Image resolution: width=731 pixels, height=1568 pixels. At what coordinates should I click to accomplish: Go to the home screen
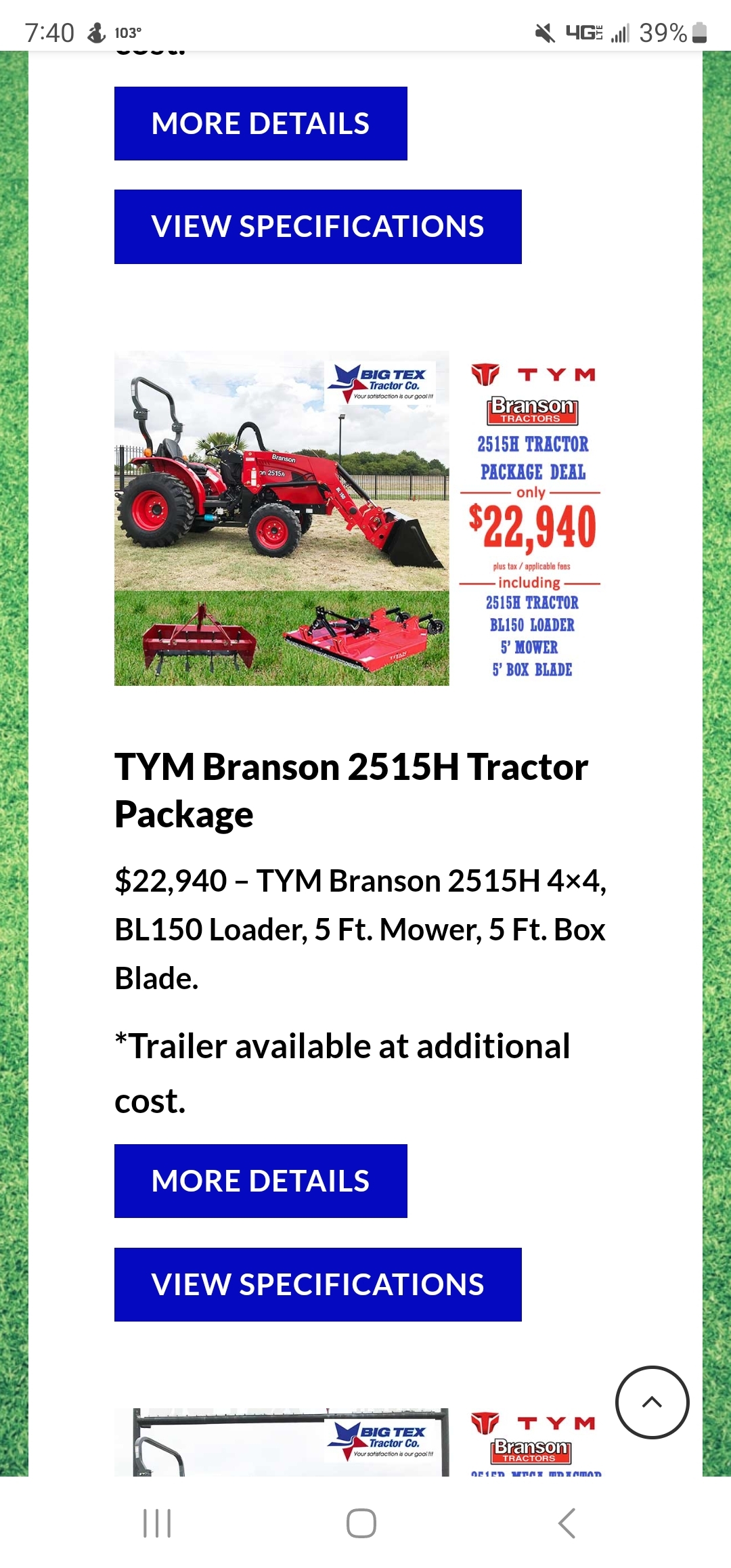(361, 1523)
